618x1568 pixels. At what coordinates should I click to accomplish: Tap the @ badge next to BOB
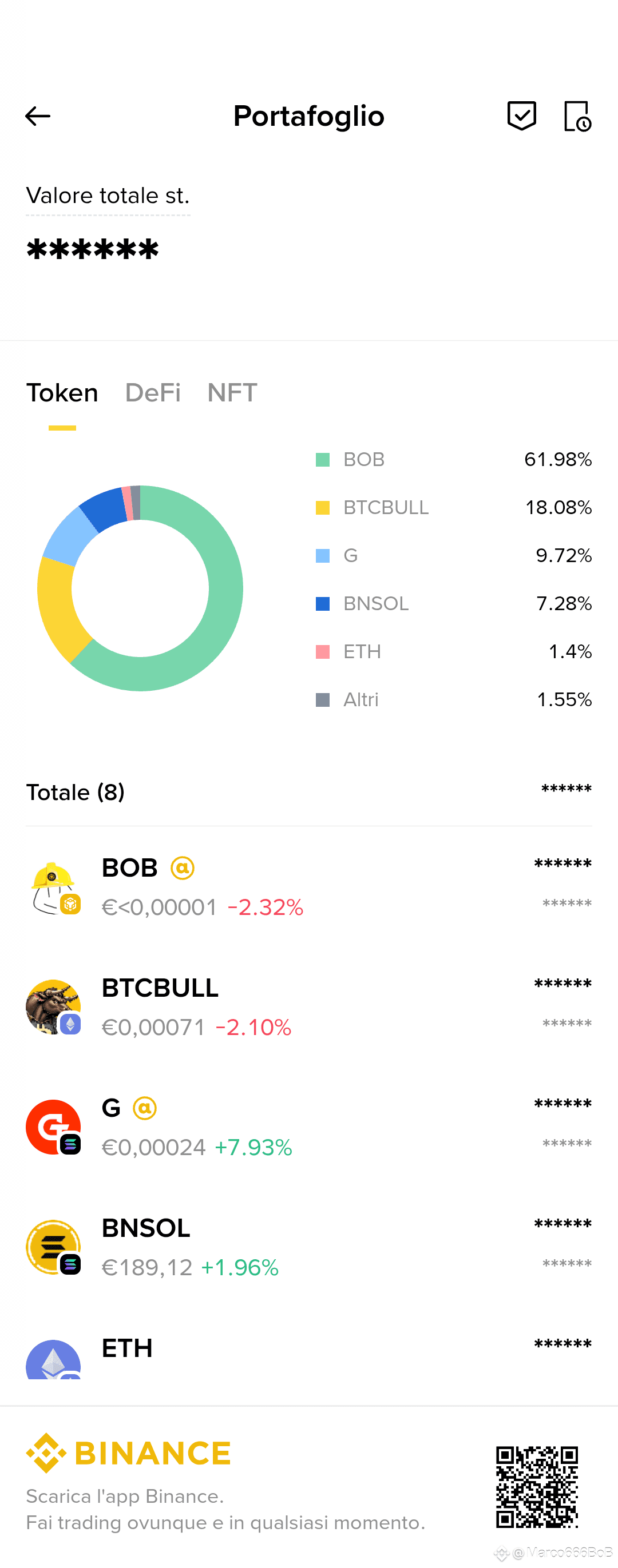[x=182, y=868]
